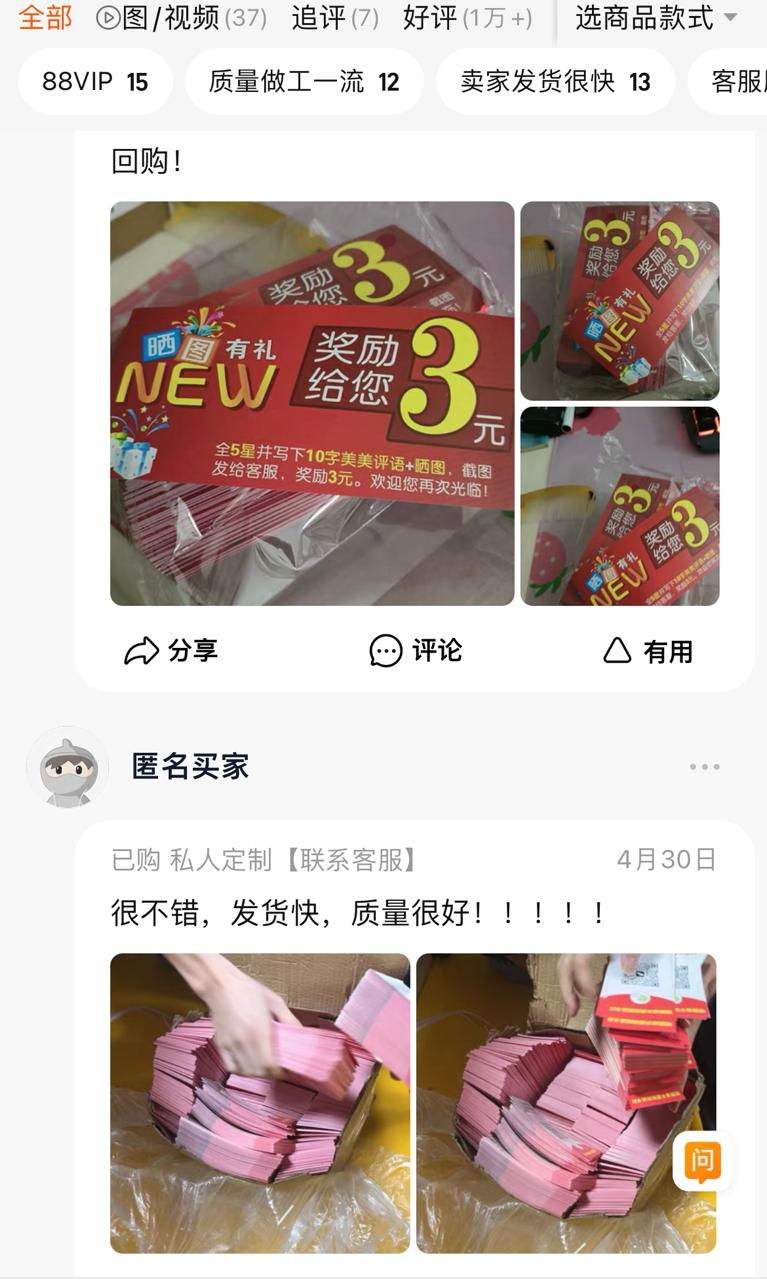Filter by 好评 reviews
The image size is (767, 1280).
[466, 17]
